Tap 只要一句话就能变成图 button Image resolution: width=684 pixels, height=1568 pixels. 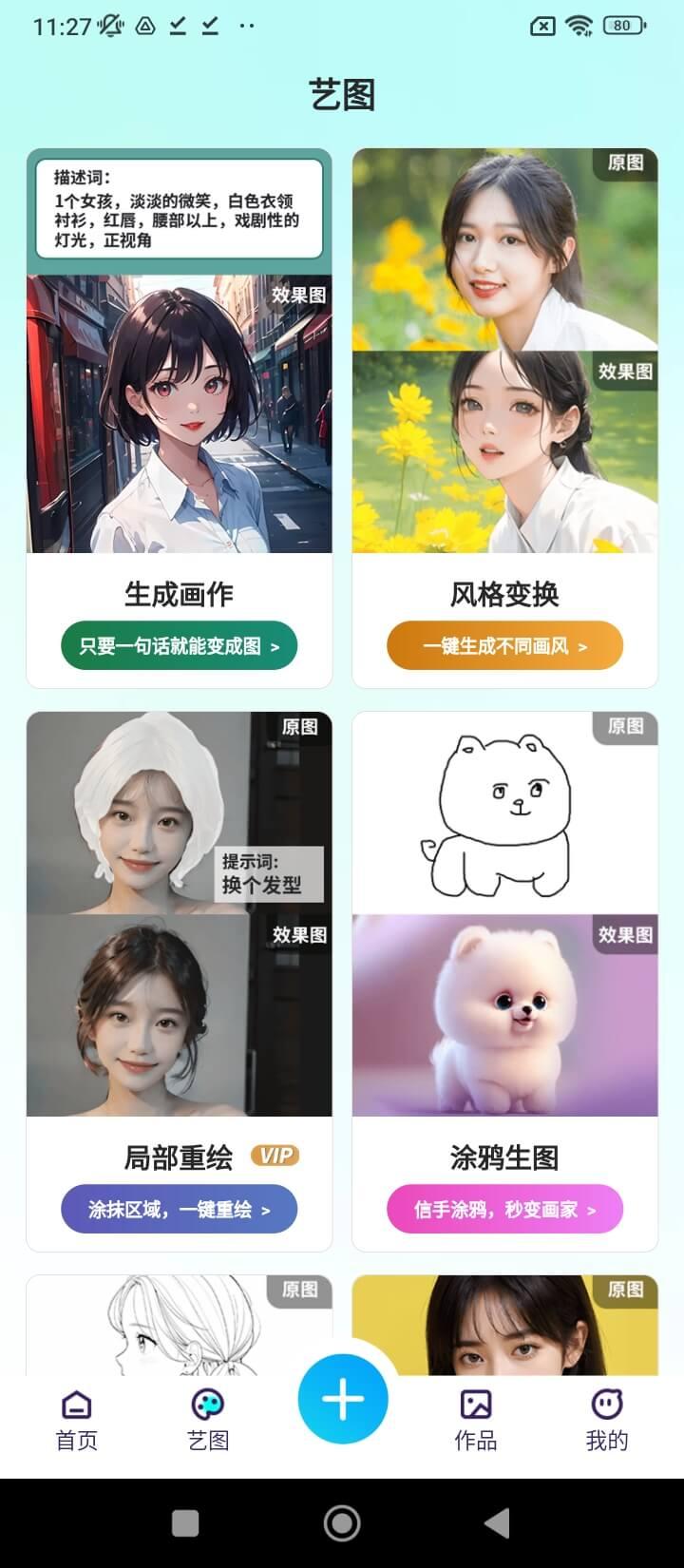click(x=179, y=645)
